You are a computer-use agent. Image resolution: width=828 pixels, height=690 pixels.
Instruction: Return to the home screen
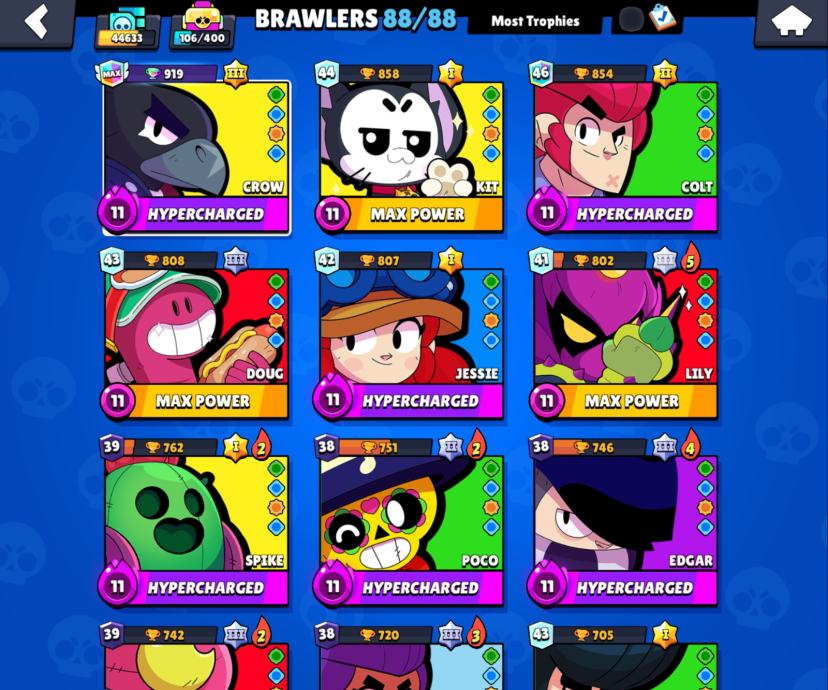click(790, 22)
